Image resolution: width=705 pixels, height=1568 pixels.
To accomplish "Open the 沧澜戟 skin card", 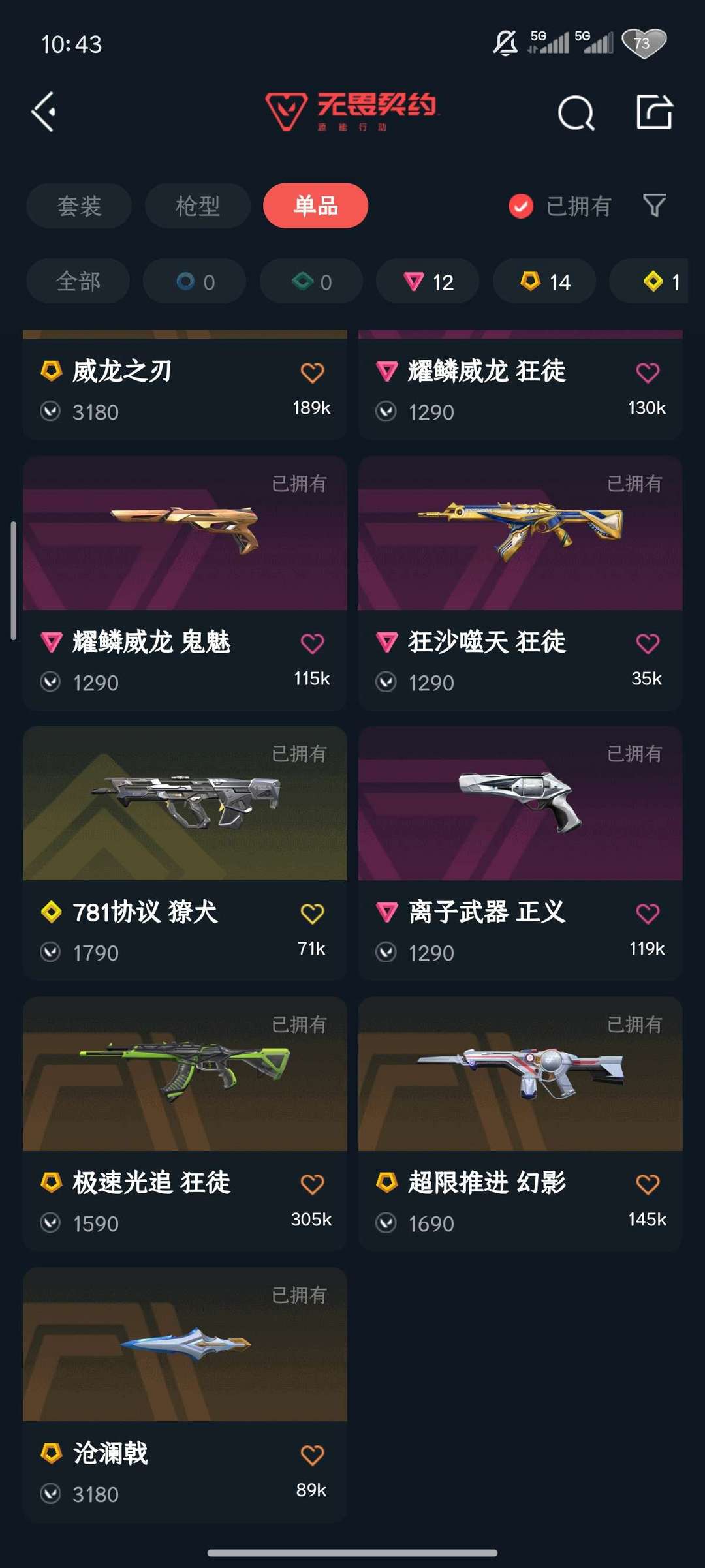I will pos(185,1394).
